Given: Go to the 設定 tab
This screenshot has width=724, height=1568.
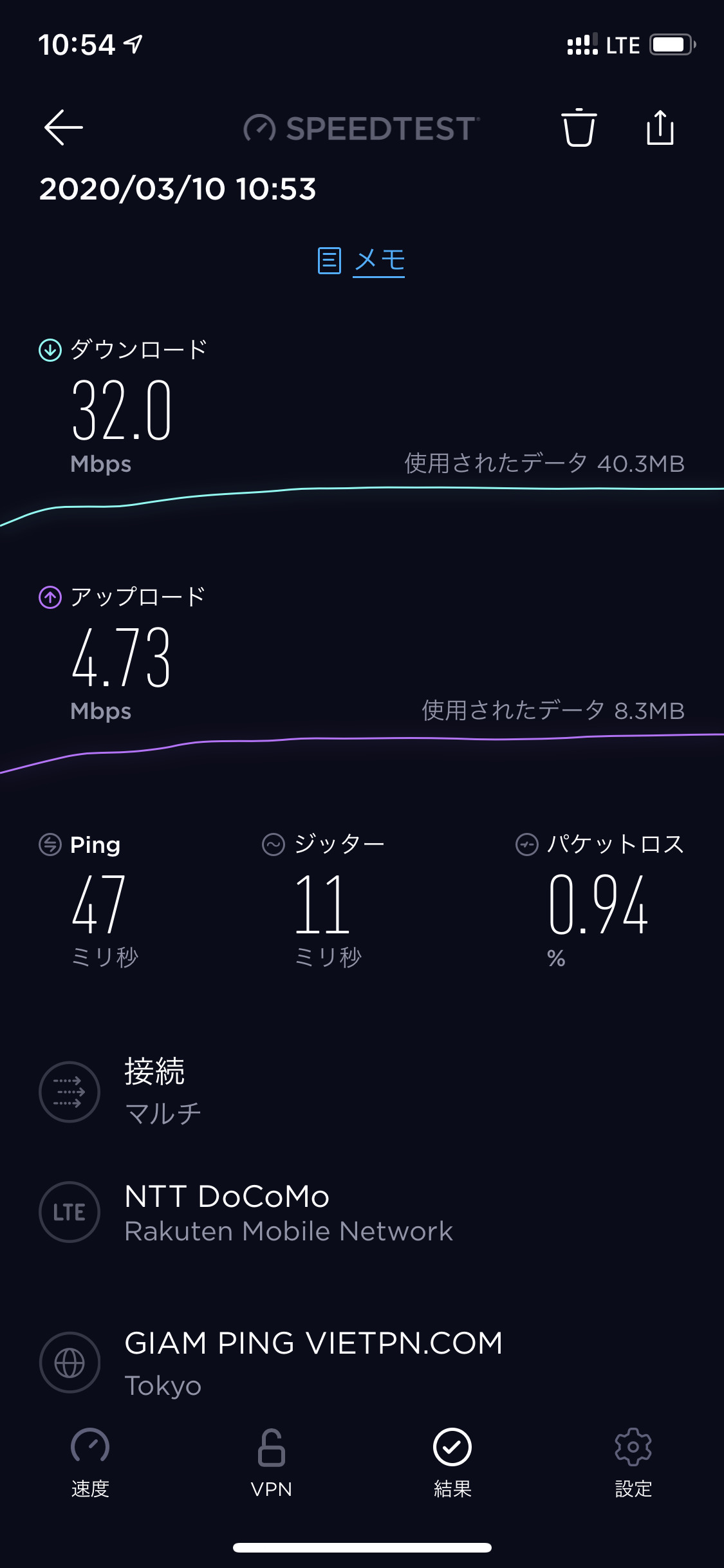Looking at the screenshot, I should pyautogui.click(x=633, y=1462).
